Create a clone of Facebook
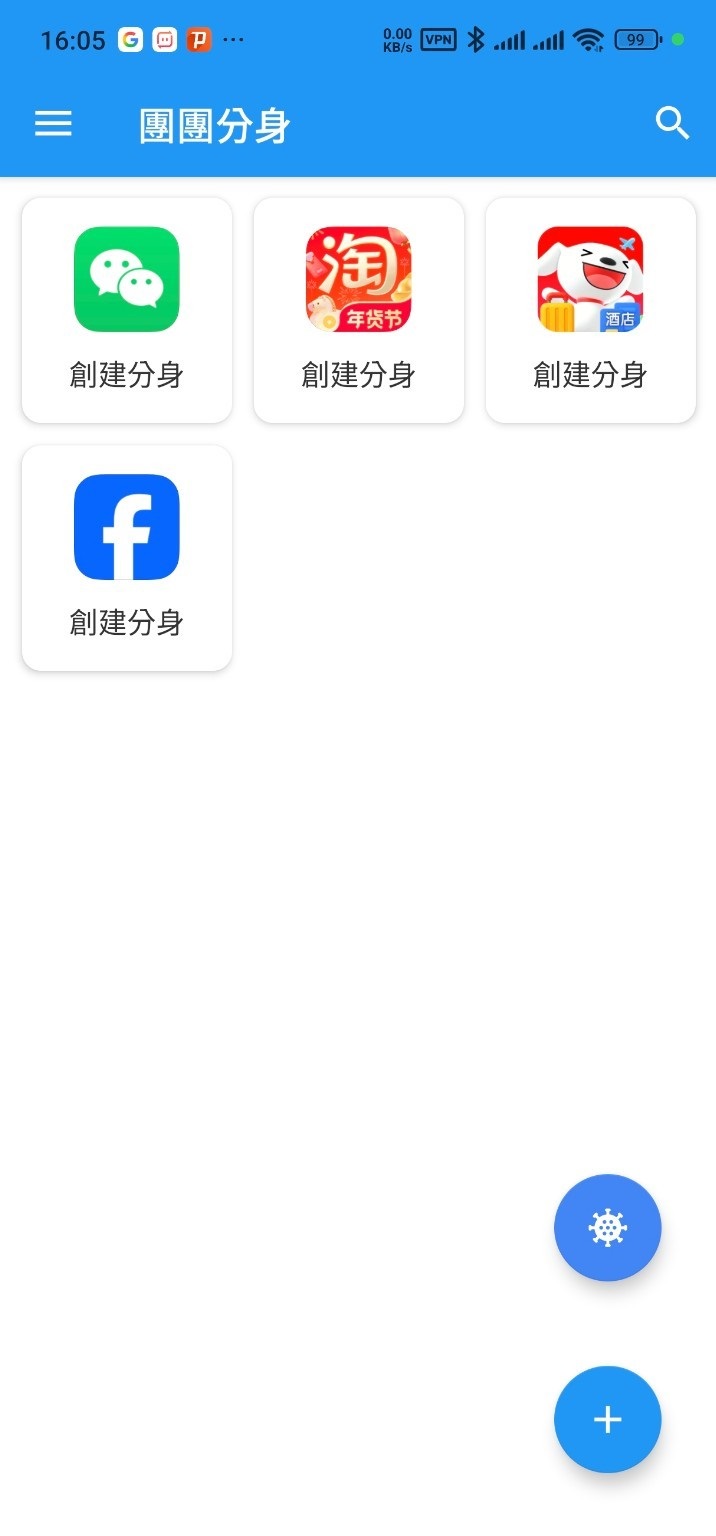Image resolution: width=716 pixels, height=1536 pixels. coord(127,557)
